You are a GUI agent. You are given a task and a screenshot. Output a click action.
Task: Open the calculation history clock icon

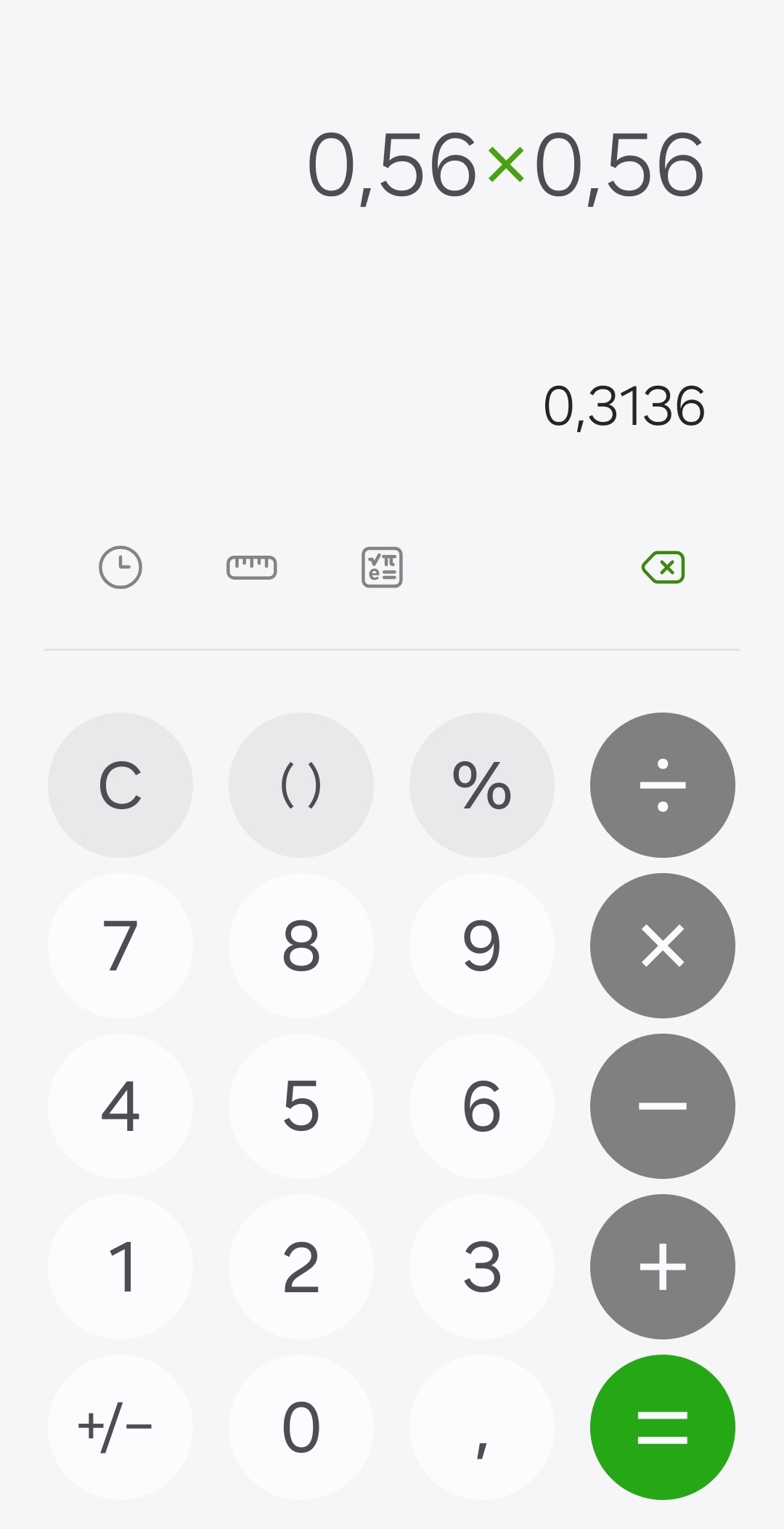121,567
